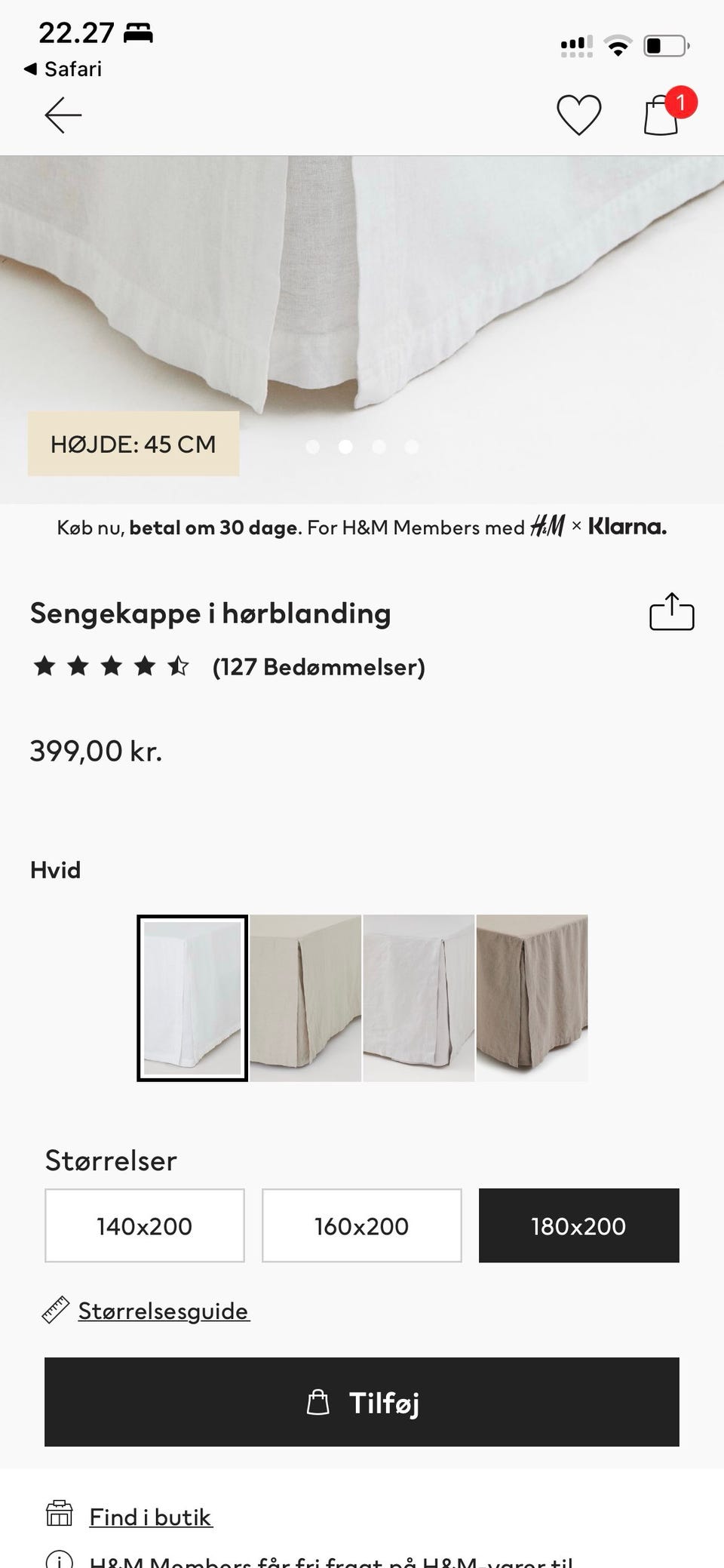Tap the last carousel dot indicator

412,447
